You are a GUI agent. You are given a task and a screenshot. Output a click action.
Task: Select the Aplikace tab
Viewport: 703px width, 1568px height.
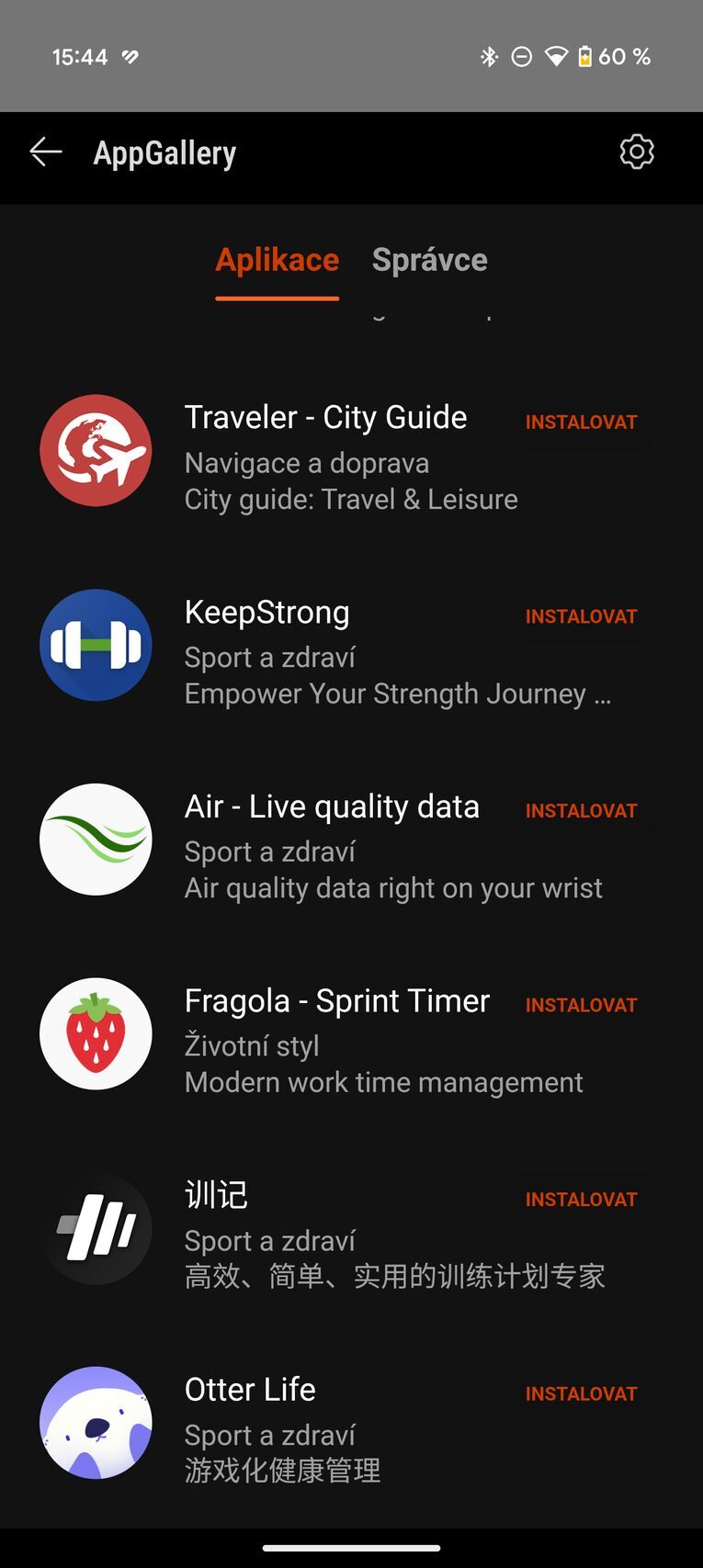(277, 259)
